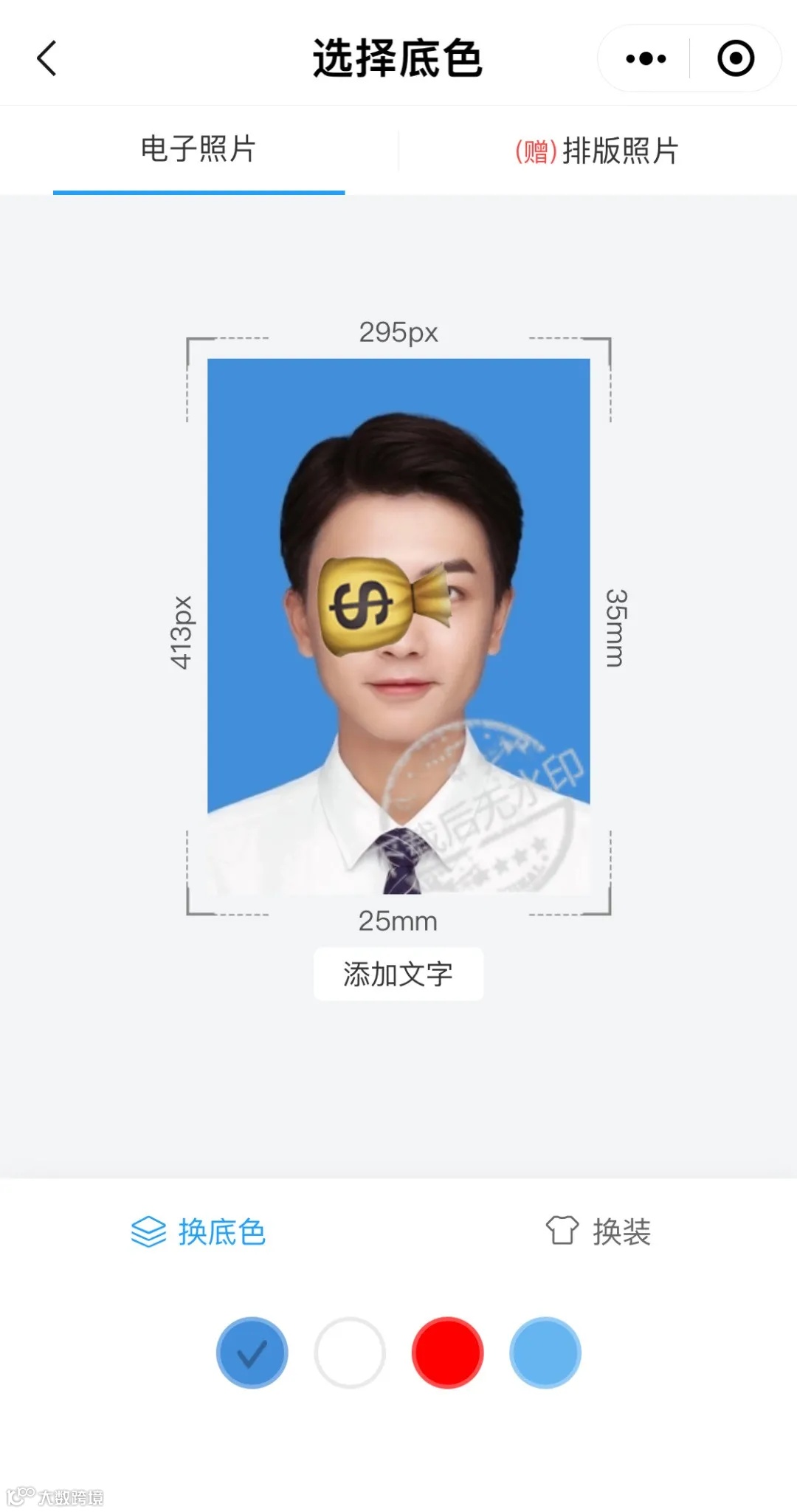Image resolution: width=797 pixels, height=1512 pixels.
Task: Open 换装 to change outfit
Action: [x=621, y=1228]
